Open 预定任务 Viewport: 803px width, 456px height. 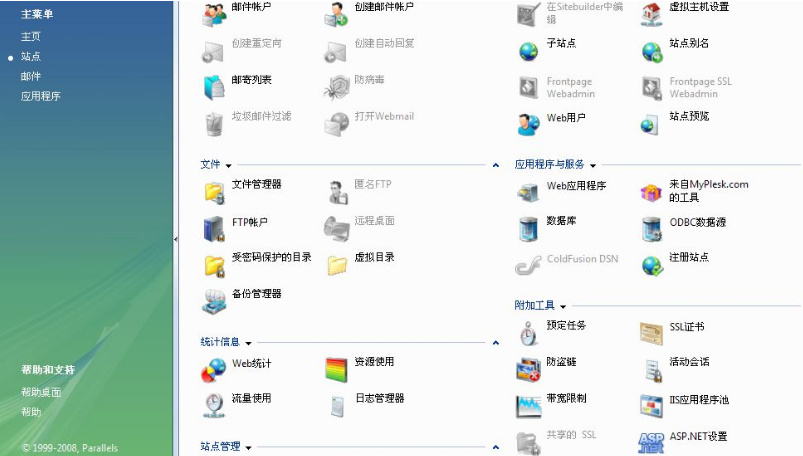coord(566,326)
